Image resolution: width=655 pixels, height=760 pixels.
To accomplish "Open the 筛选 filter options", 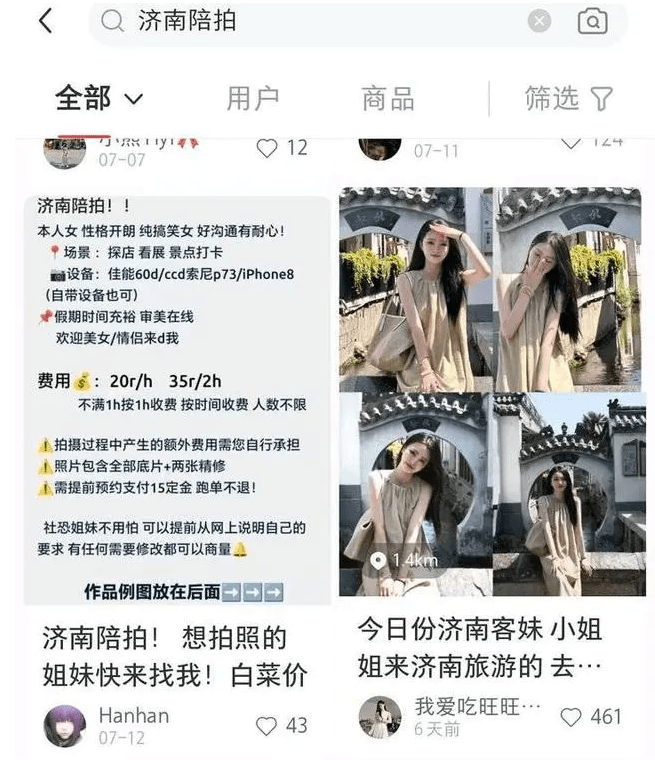I will [x=569, y=98].
